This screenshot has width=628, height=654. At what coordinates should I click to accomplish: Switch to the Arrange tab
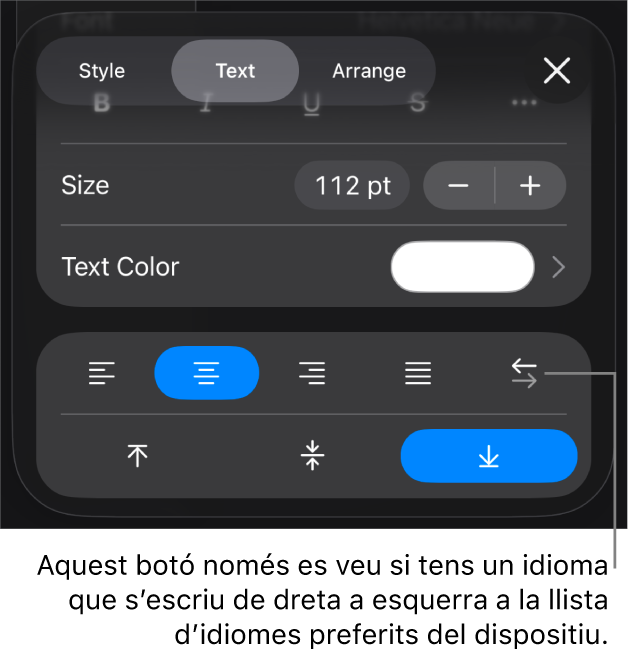click(369, 71)
